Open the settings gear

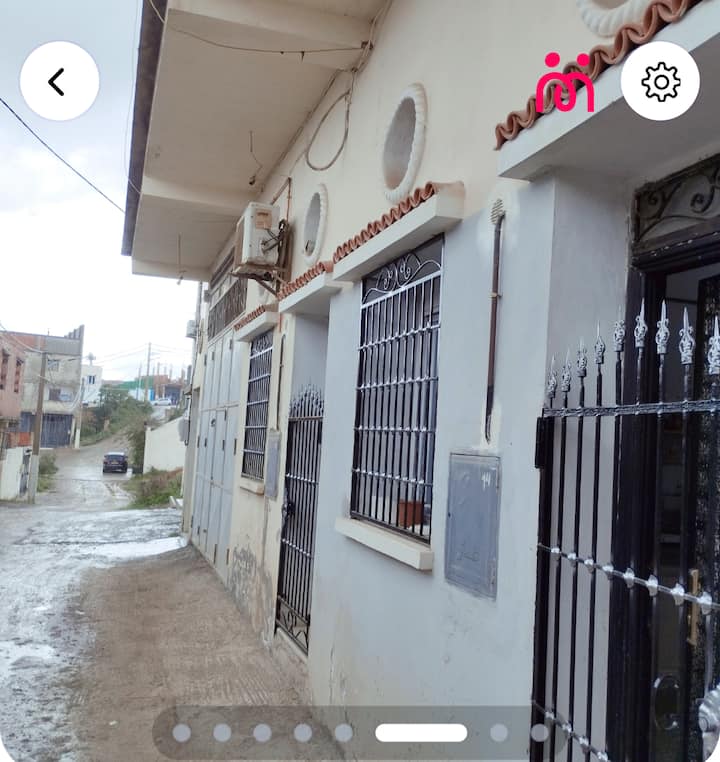coord(660,81)
